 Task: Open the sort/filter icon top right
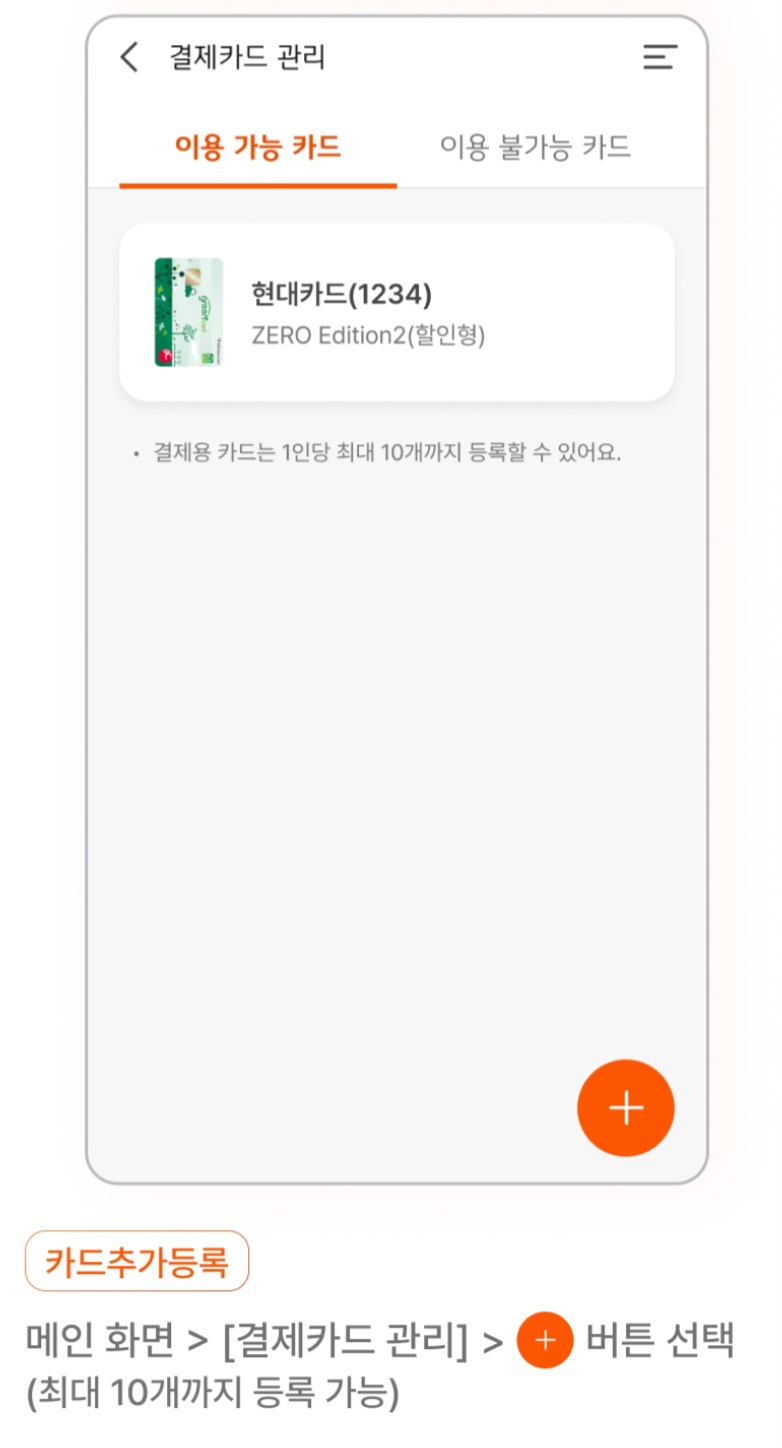(659, 58)
